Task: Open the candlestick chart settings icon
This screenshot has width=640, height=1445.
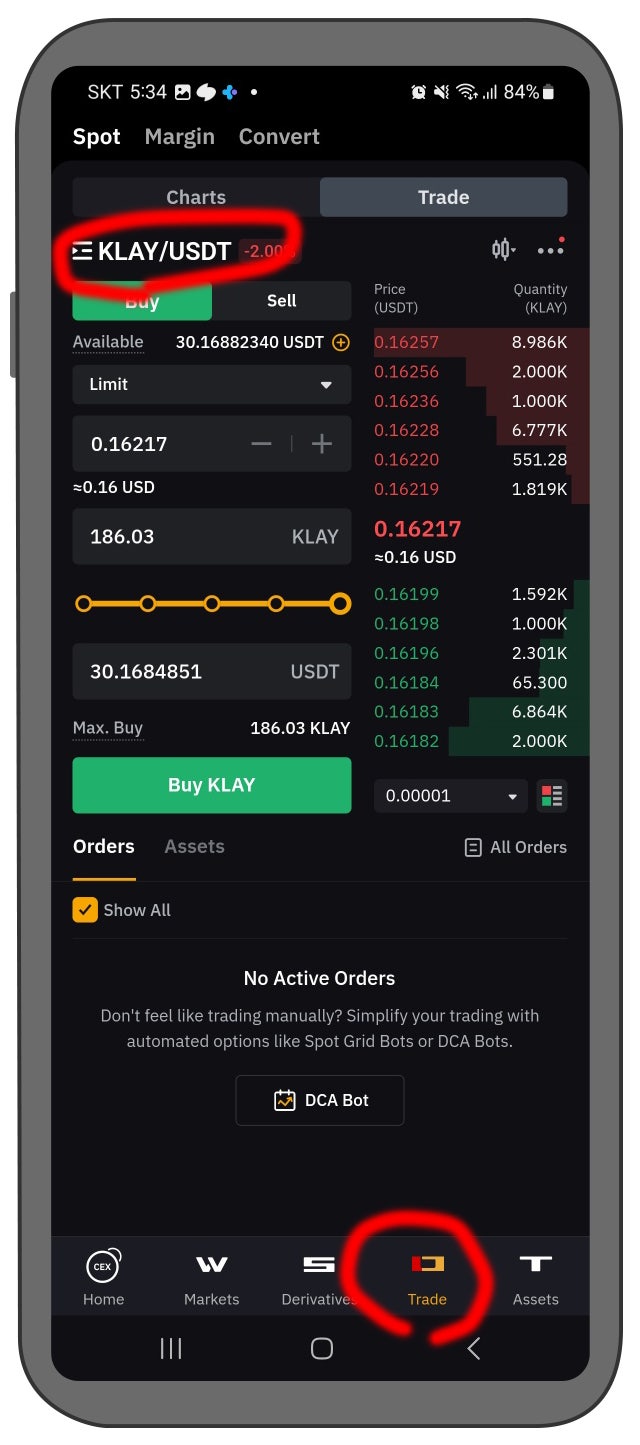Action: pyautogui.click(x=502, y=250)
